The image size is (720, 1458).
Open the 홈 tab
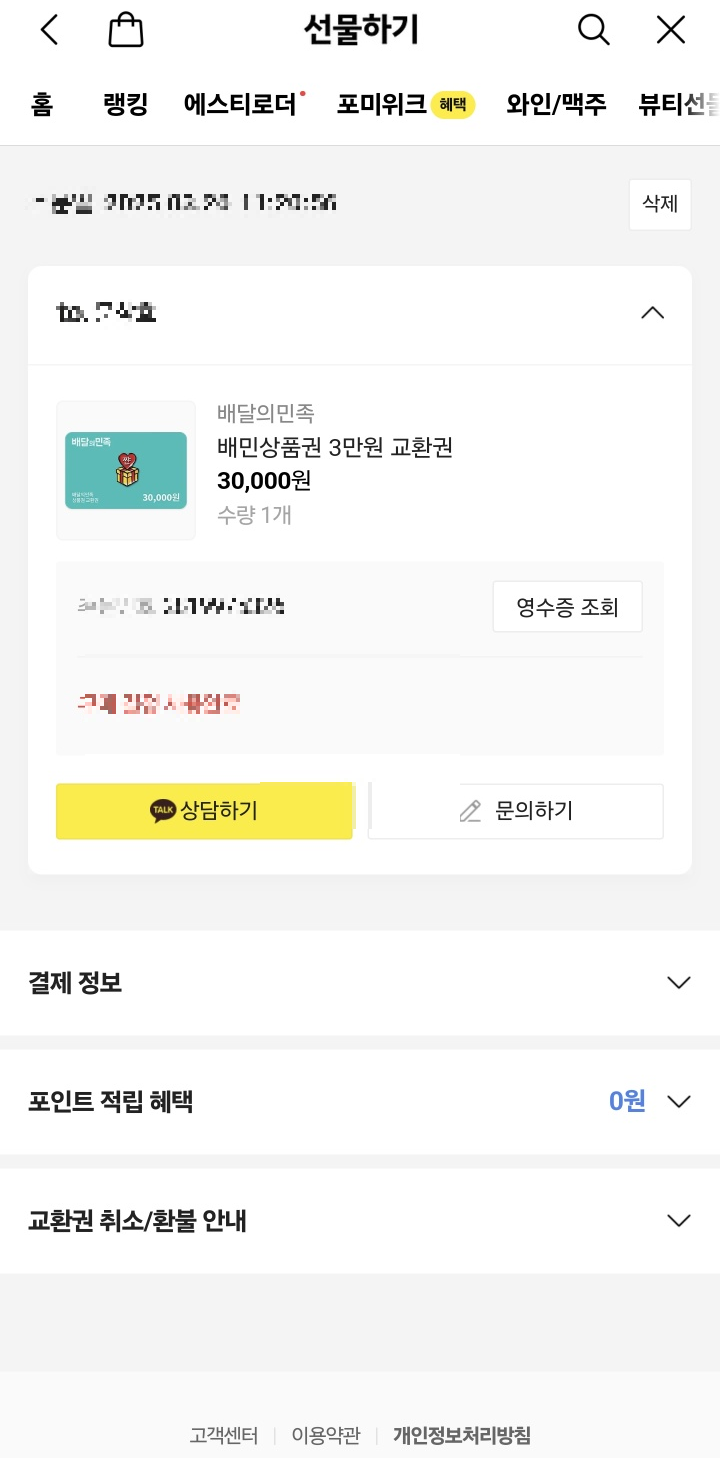pyautogui.click(x=42, y=103)
